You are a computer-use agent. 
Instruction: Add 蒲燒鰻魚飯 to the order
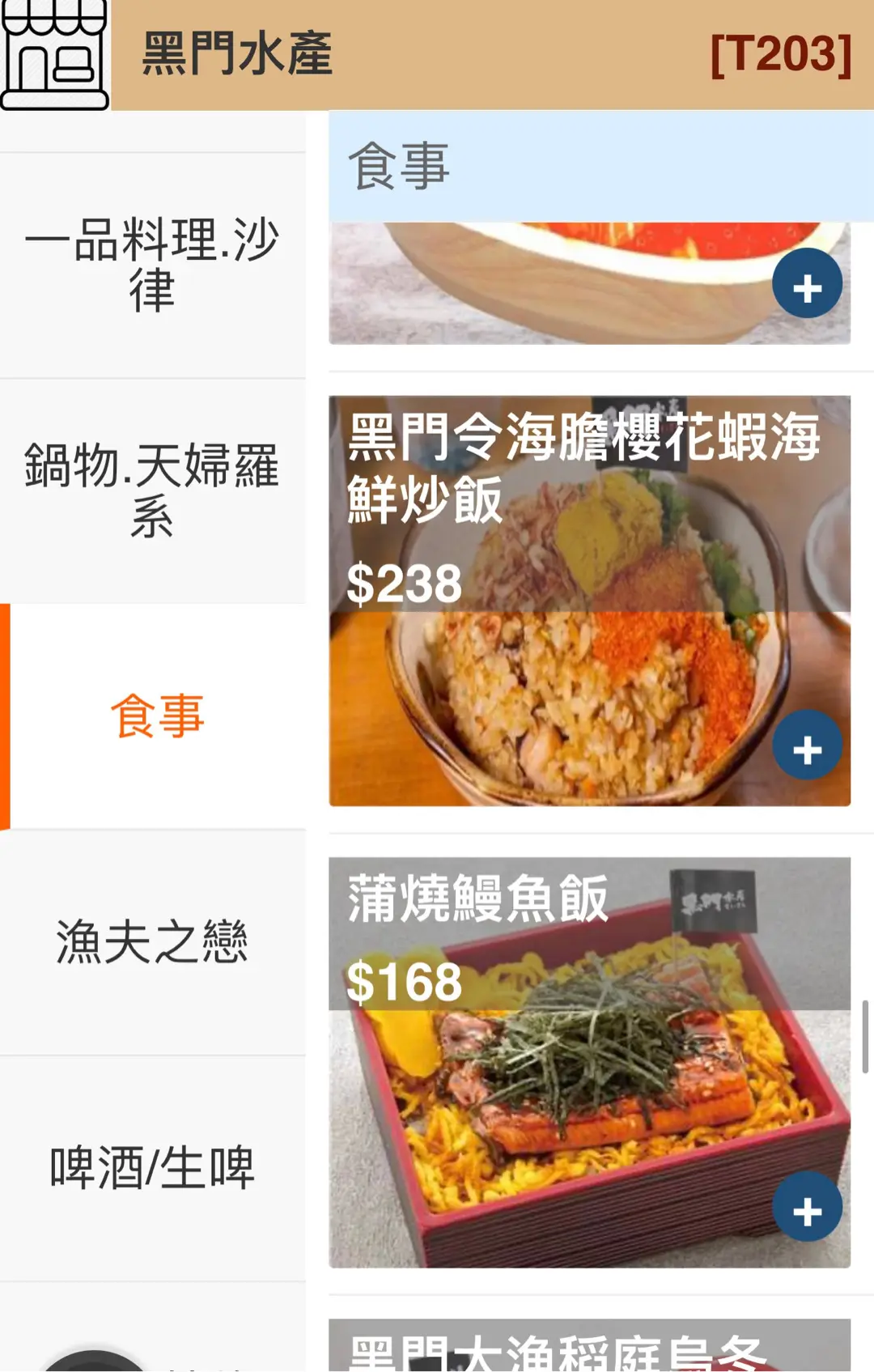(x=807, y=1207)
